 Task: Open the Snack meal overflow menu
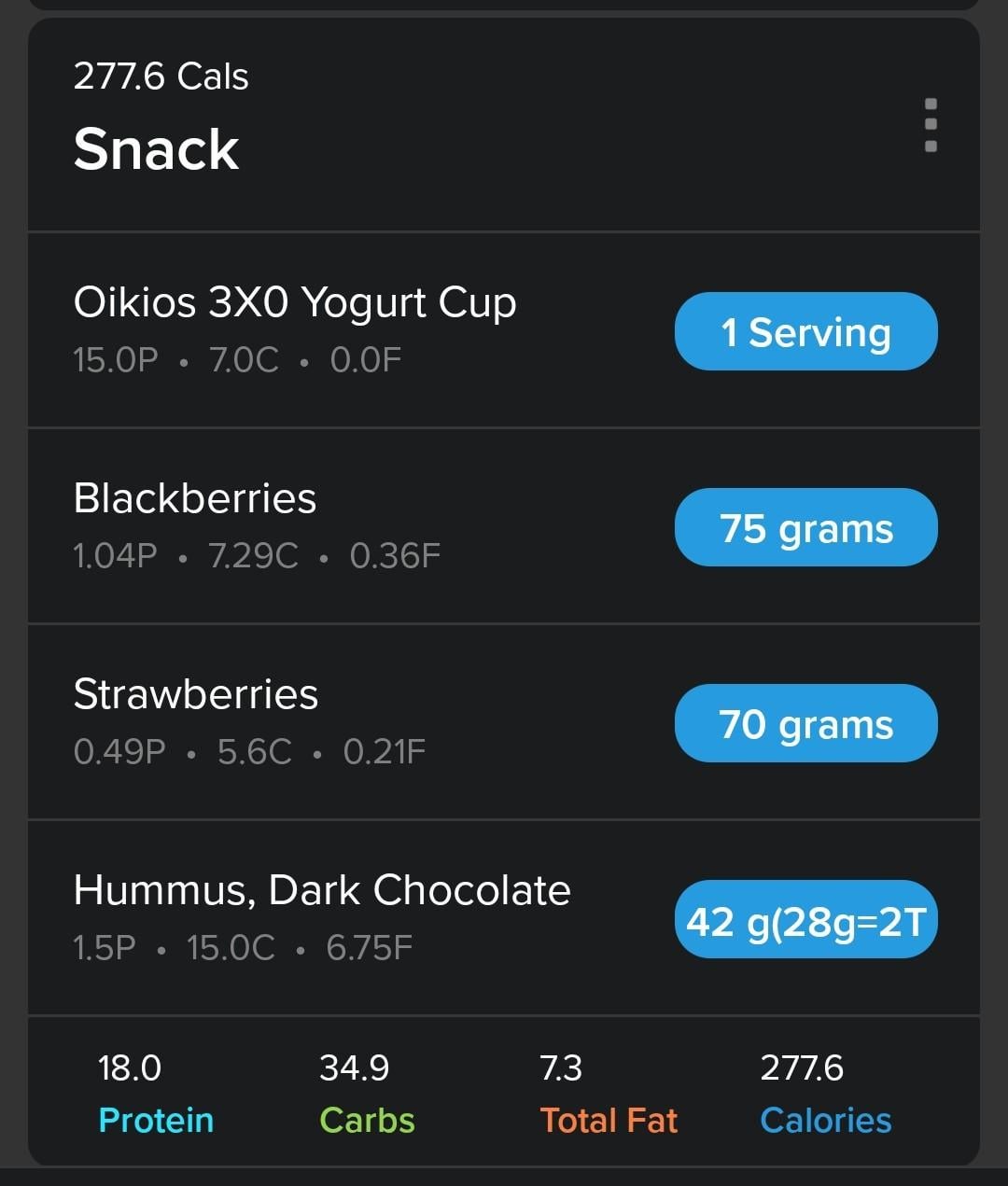(x=930, y=124)
